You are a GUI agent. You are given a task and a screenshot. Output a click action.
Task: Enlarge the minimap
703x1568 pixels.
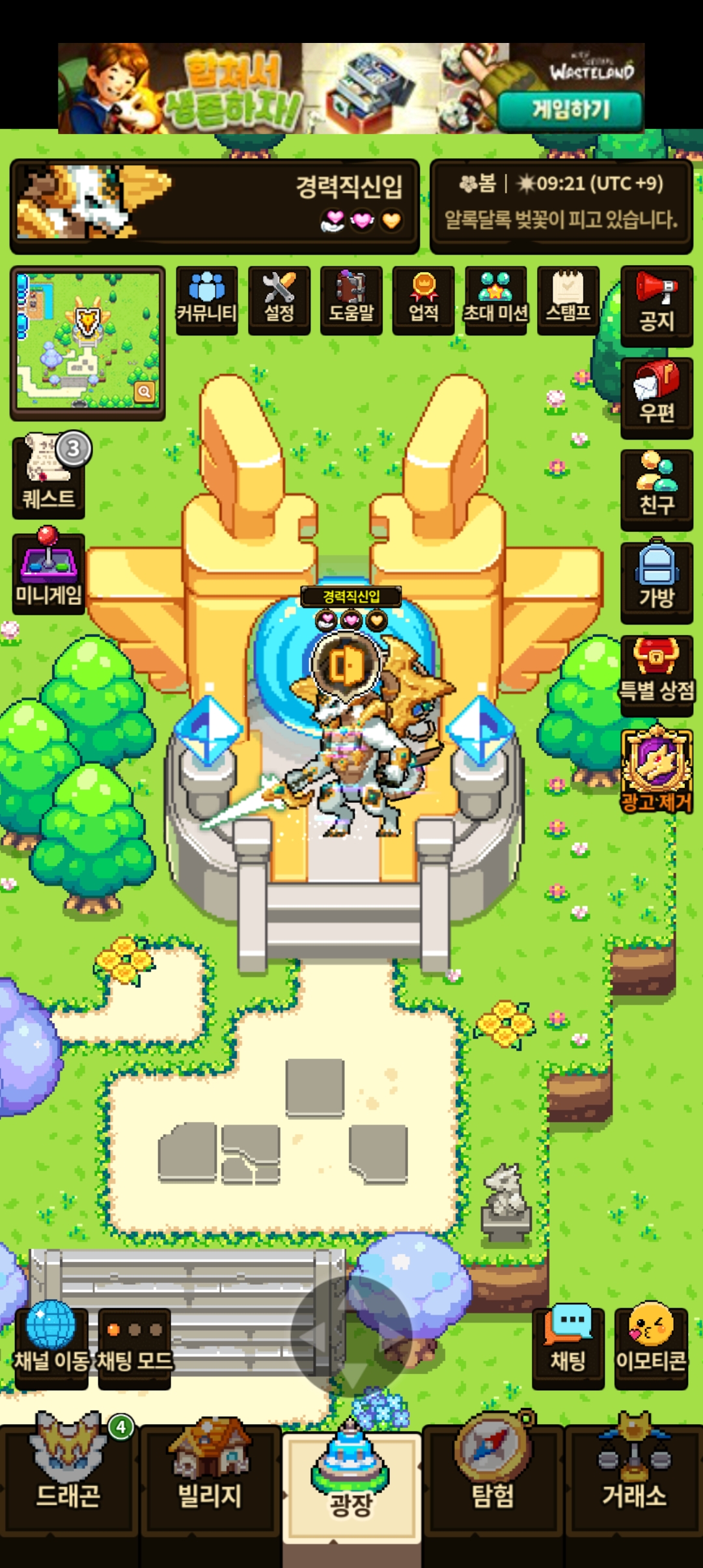point(144,391)
